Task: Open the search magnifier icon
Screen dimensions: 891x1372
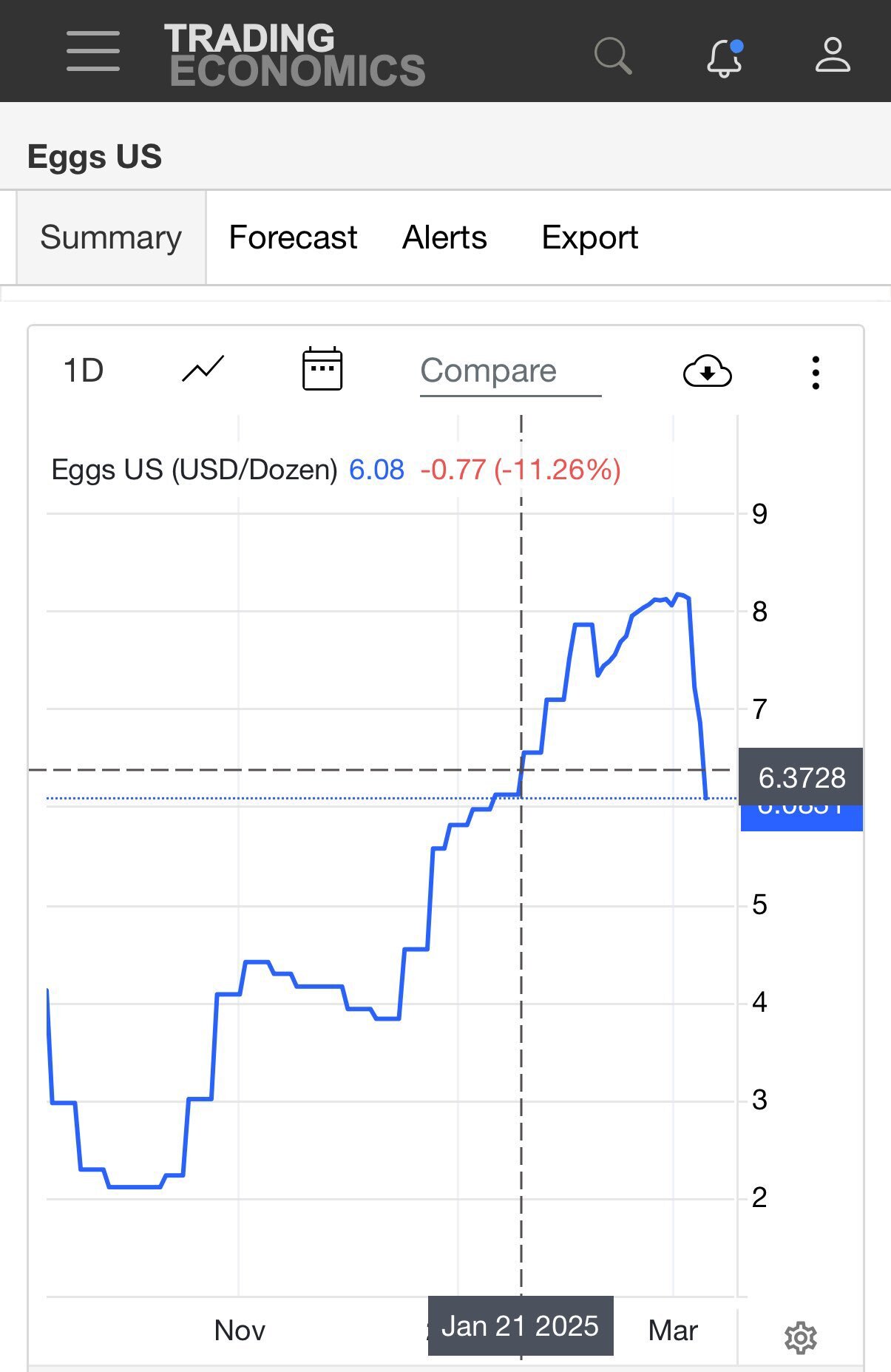Action: coord(612,56)
